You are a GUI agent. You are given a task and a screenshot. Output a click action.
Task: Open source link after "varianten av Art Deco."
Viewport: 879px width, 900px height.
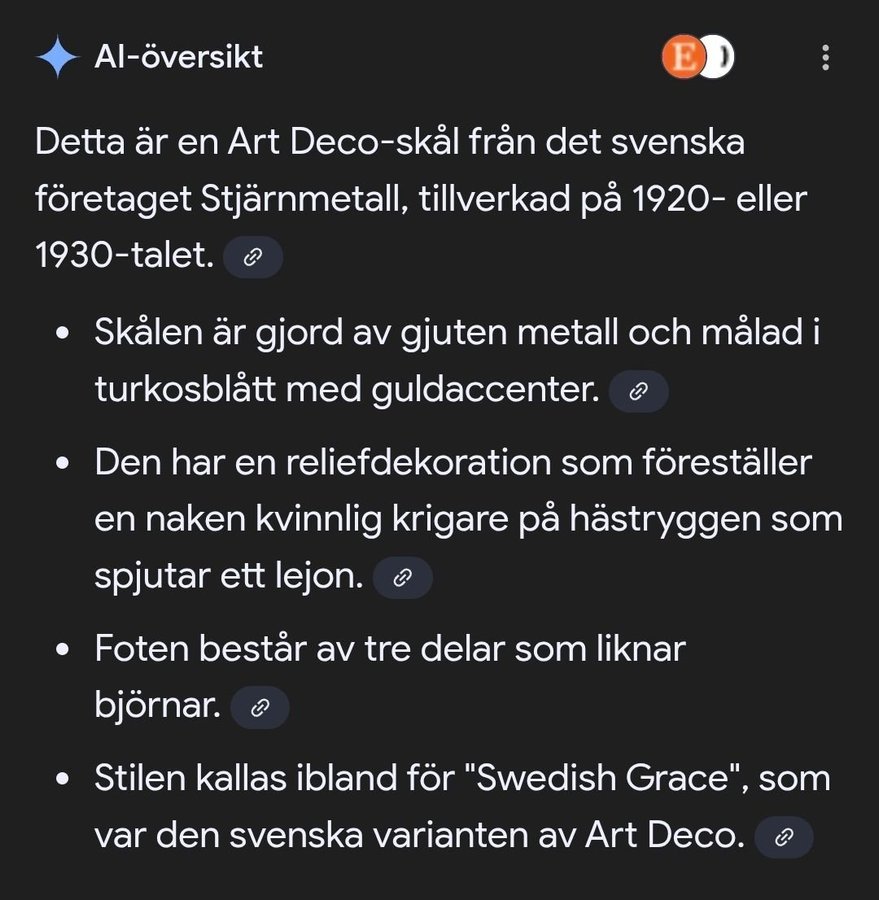coord(784,836)
